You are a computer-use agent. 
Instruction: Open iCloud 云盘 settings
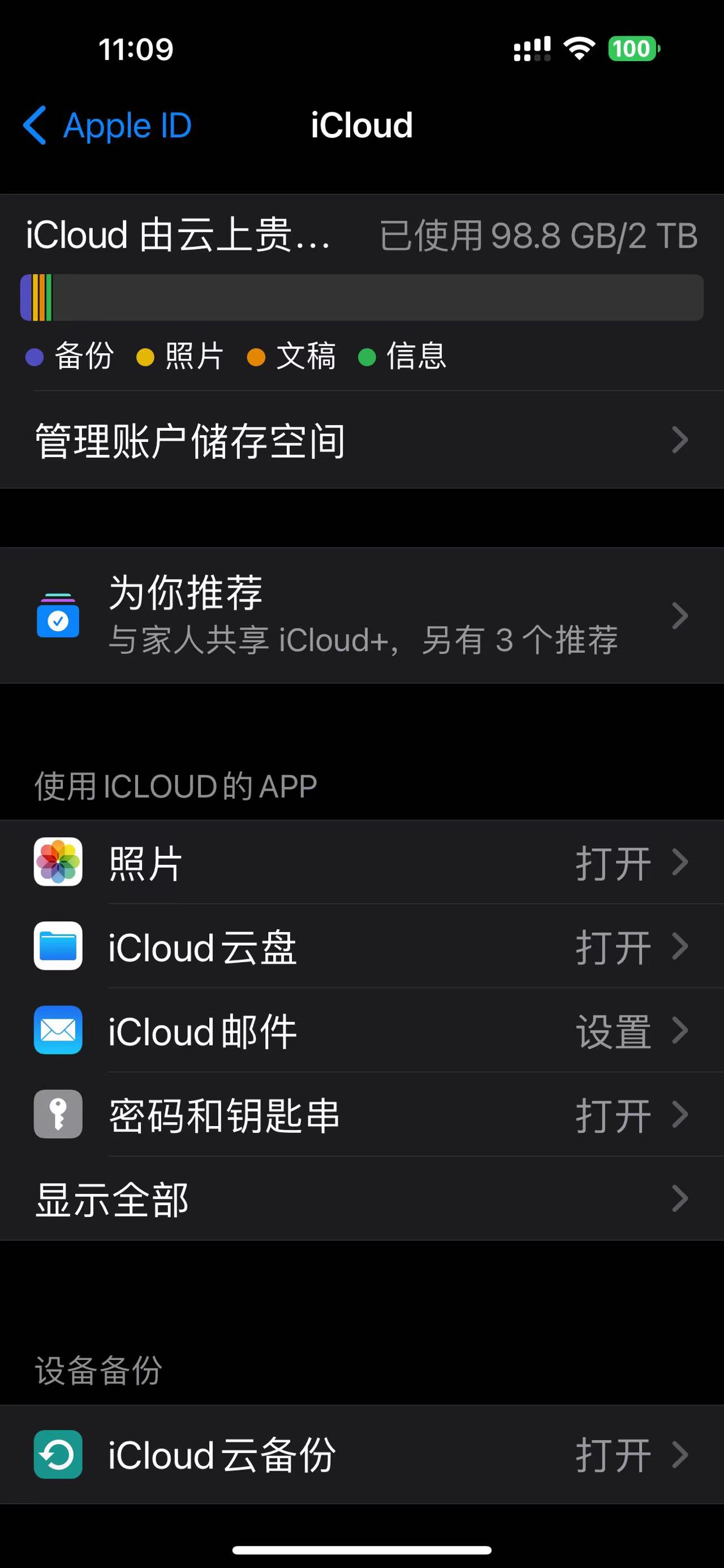tap(361, 947)
